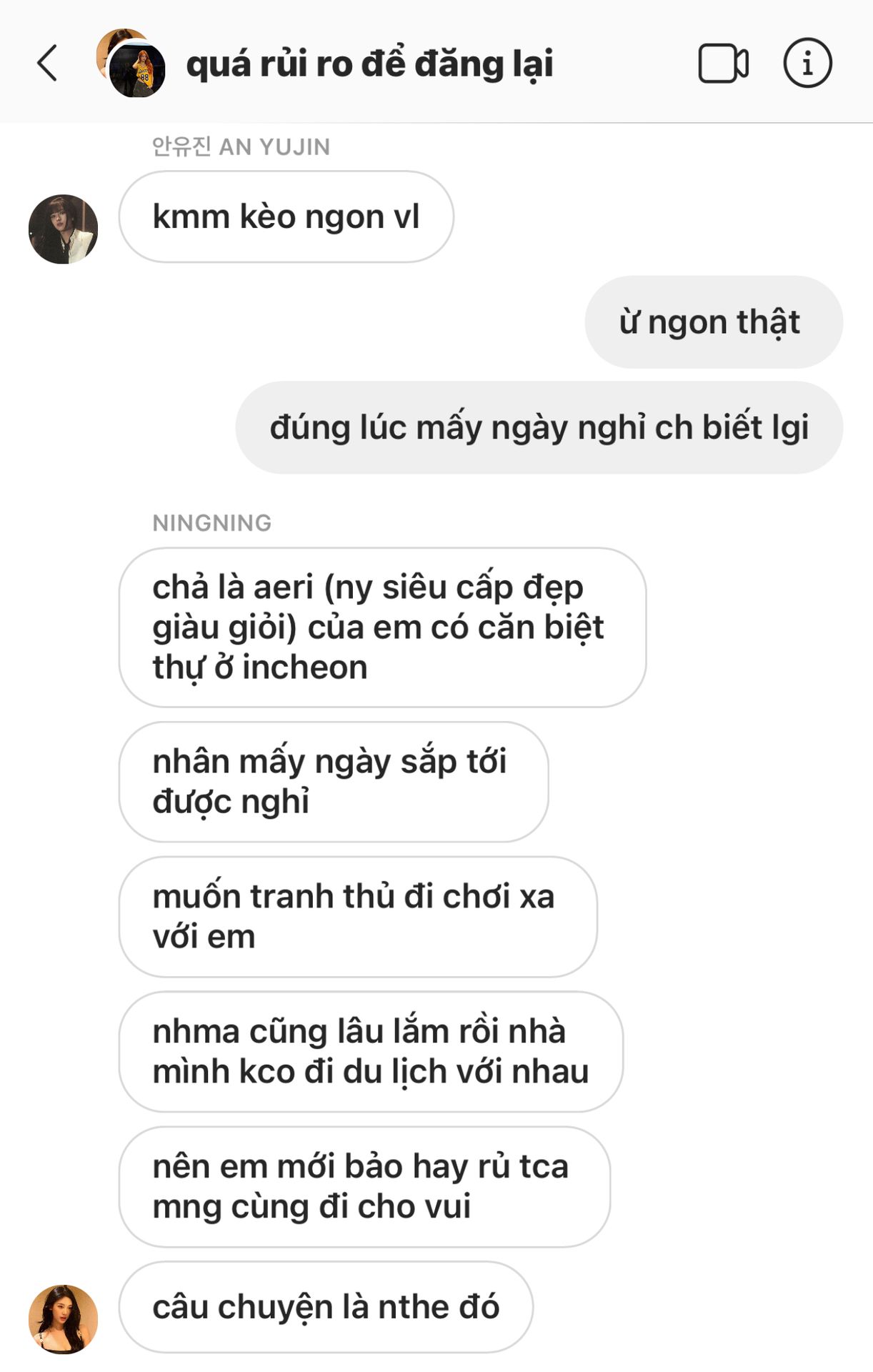Open Ningning's profile avatar
Image resolution: width=873 pixels, height=1372 pixels.
[x=63, y=1318]
